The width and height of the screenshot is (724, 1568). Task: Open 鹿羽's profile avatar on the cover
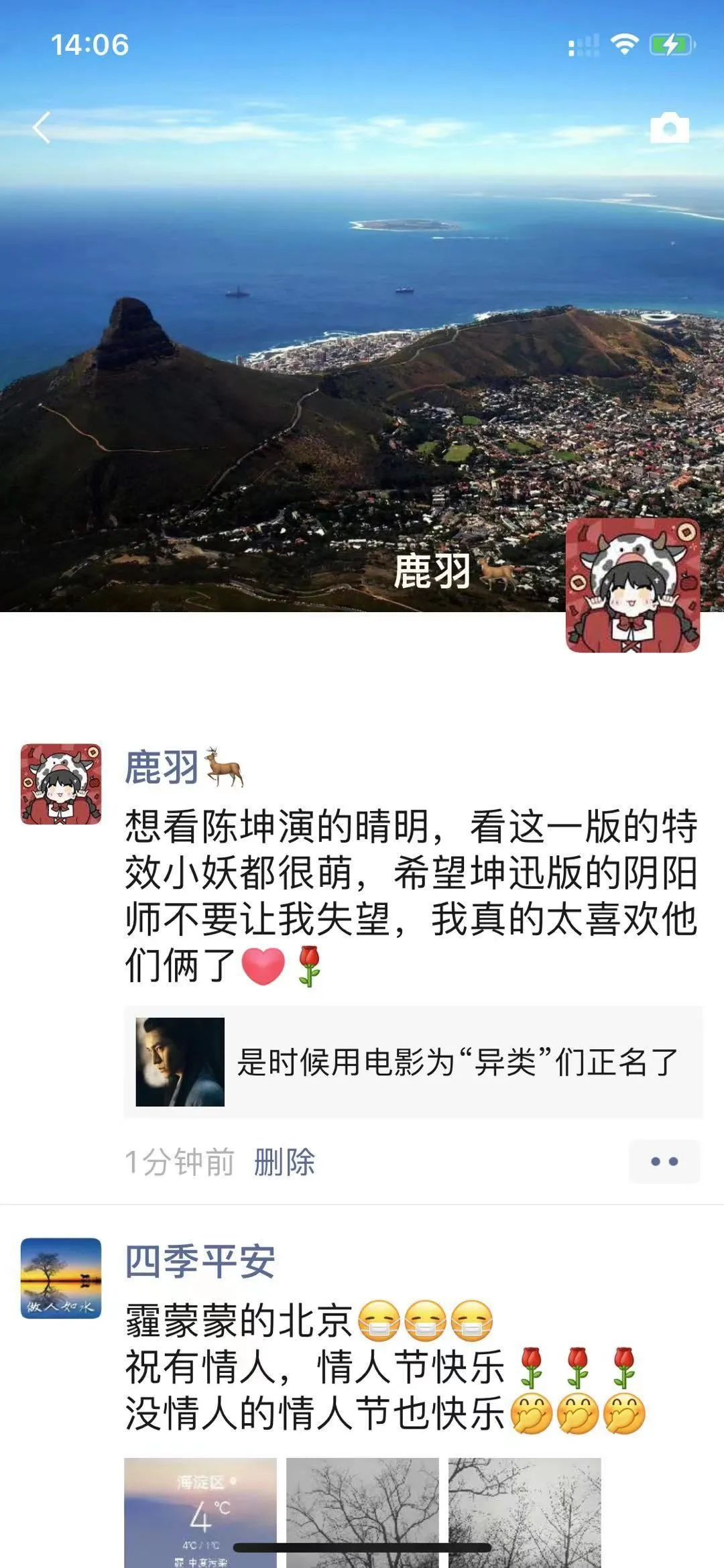632,585
